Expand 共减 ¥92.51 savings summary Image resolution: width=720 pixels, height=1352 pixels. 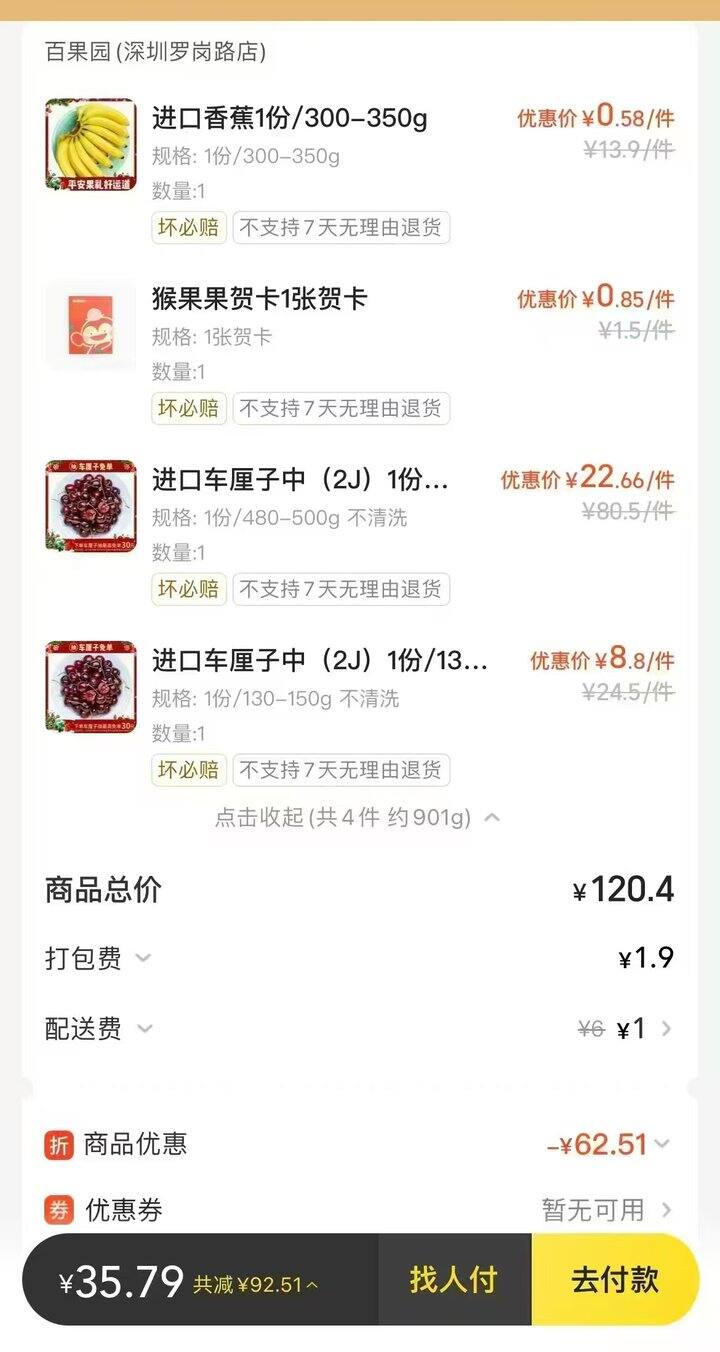point(256,1284)
